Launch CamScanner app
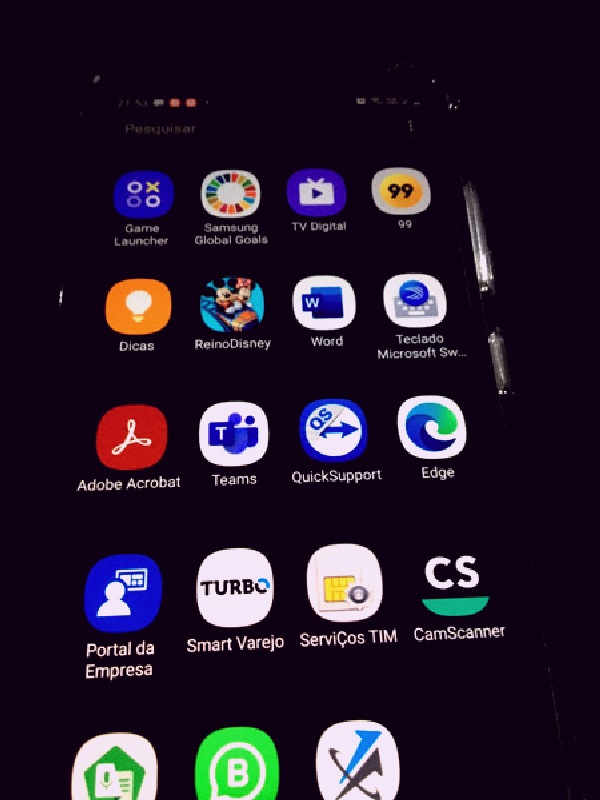The height and width of the screenshot is (800, 600). [456, 582]
